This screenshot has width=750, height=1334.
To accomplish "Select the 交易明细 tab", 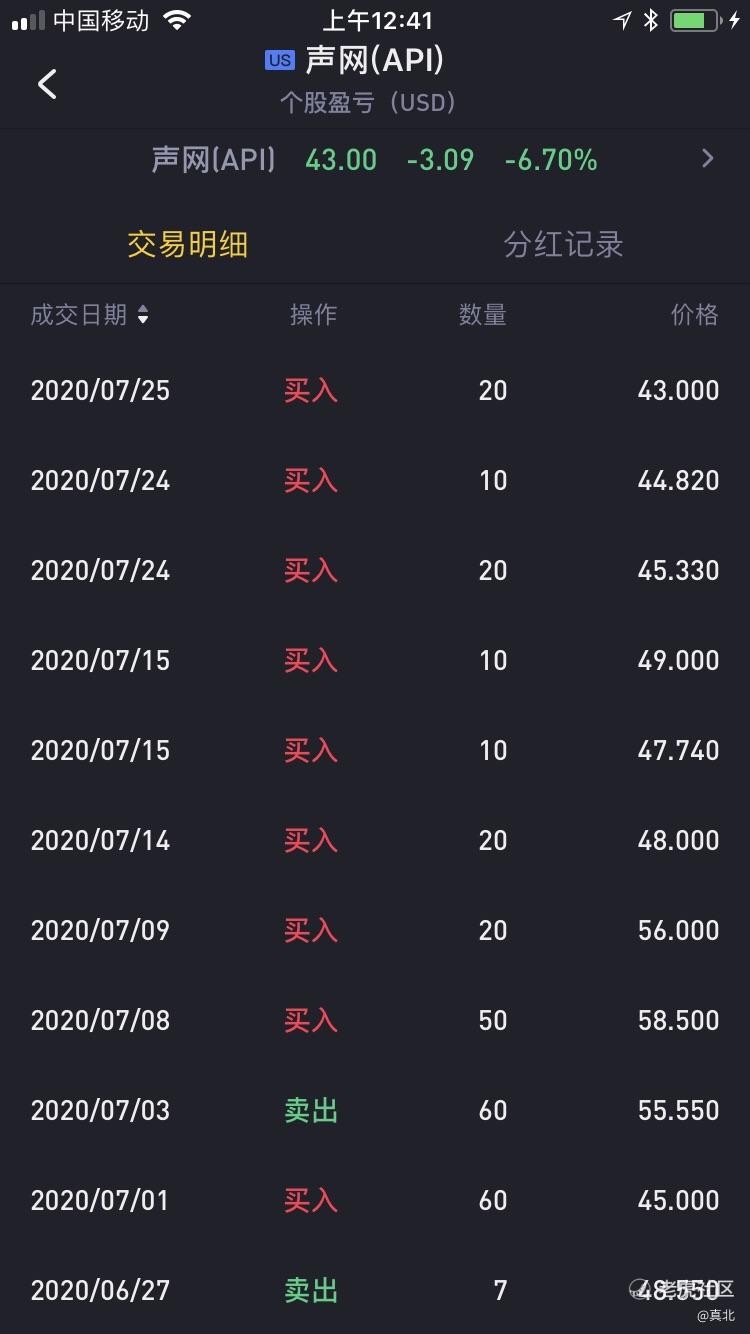I will pyautogui.click(x=188, y=245).
